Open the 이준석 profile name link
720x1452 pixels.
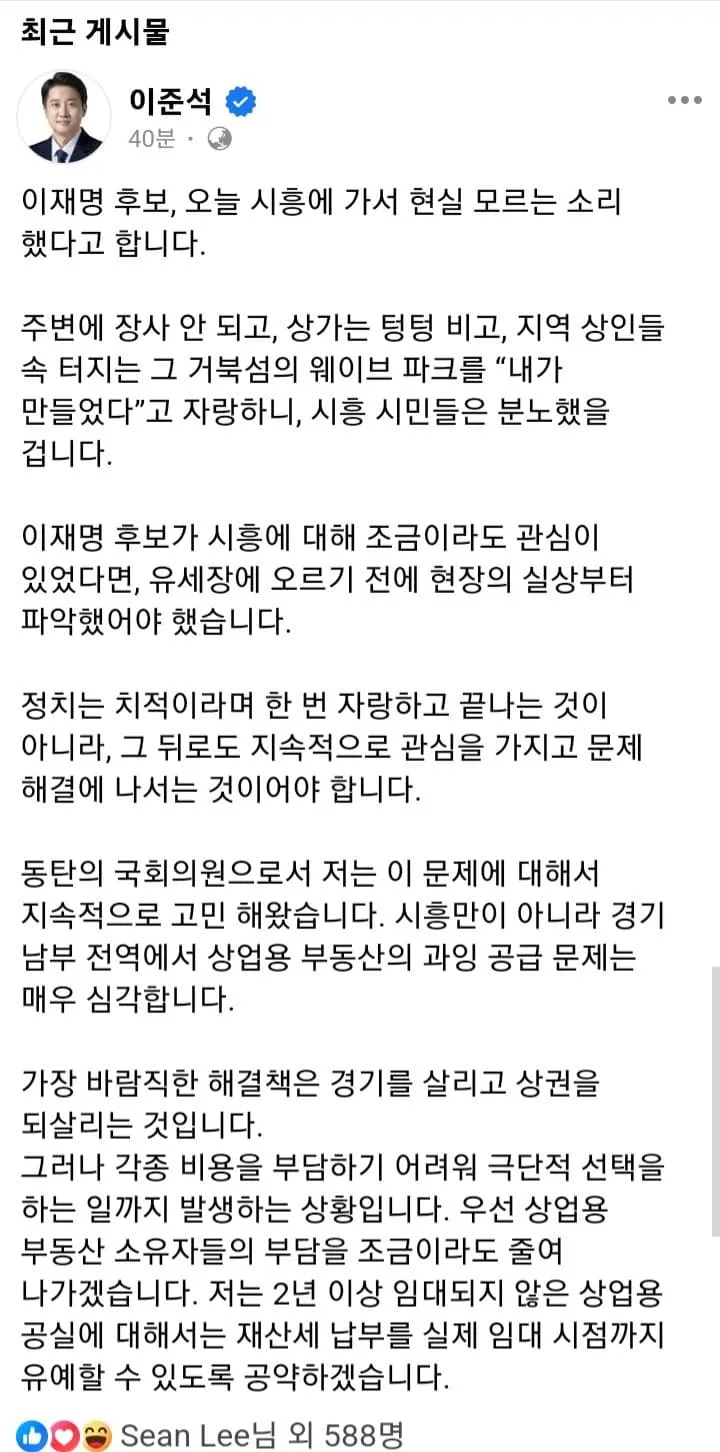pyautogui.click(x=170, y=101)
